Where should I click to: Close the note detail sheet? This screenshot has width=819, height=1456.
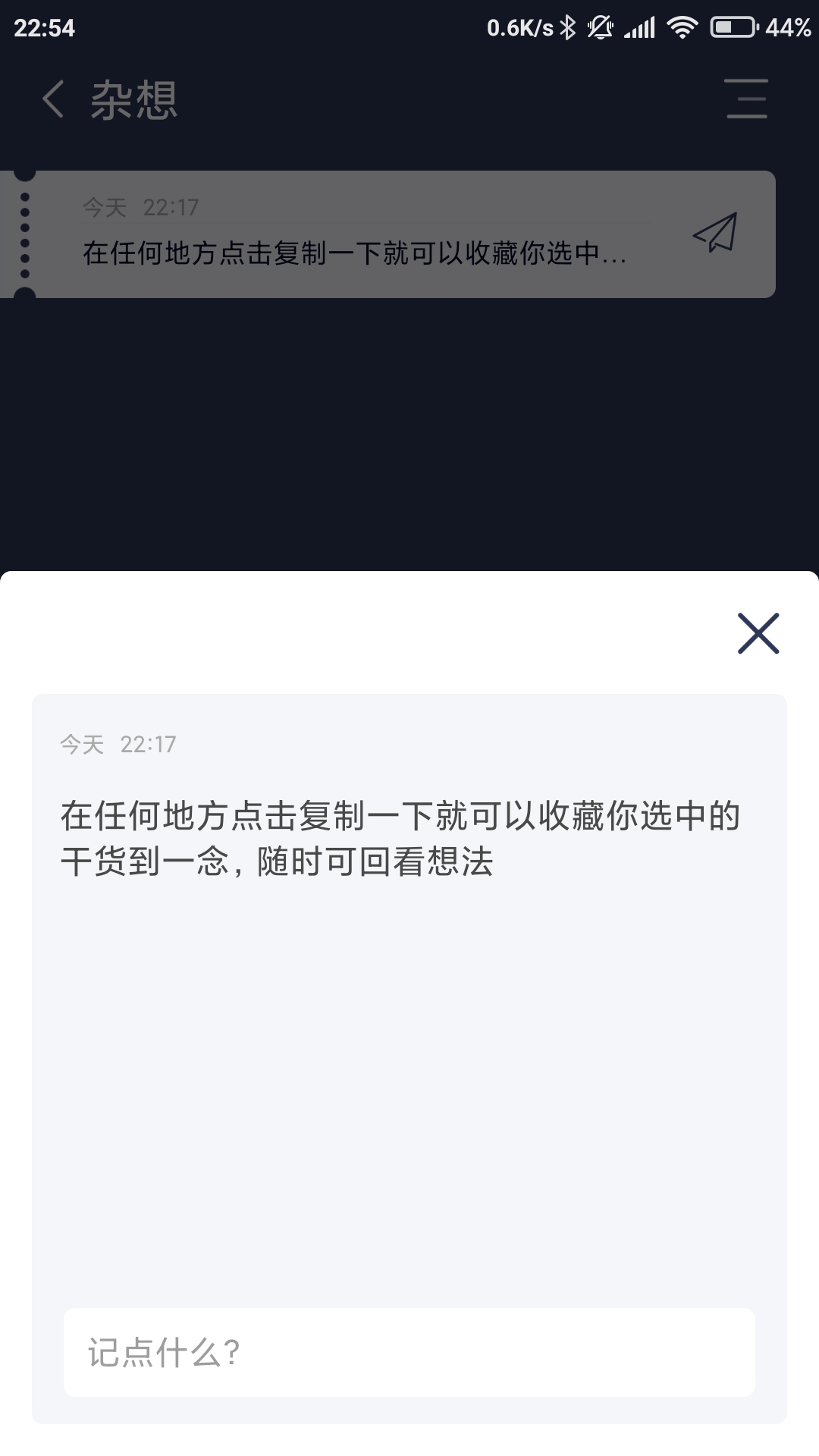click(758, 633)
